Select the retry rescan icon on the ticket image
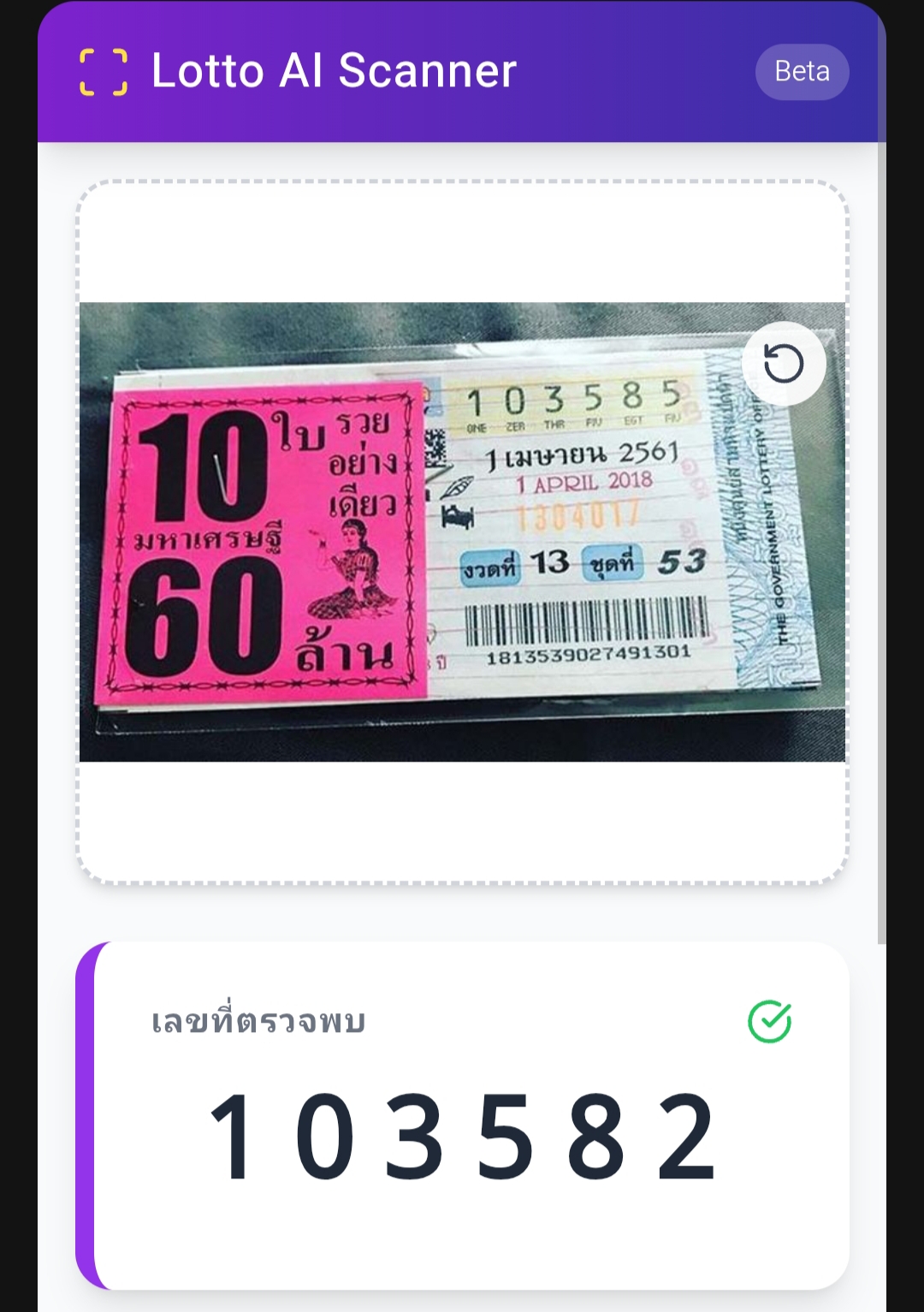The image size is (924, 1312). pos(784,363)
